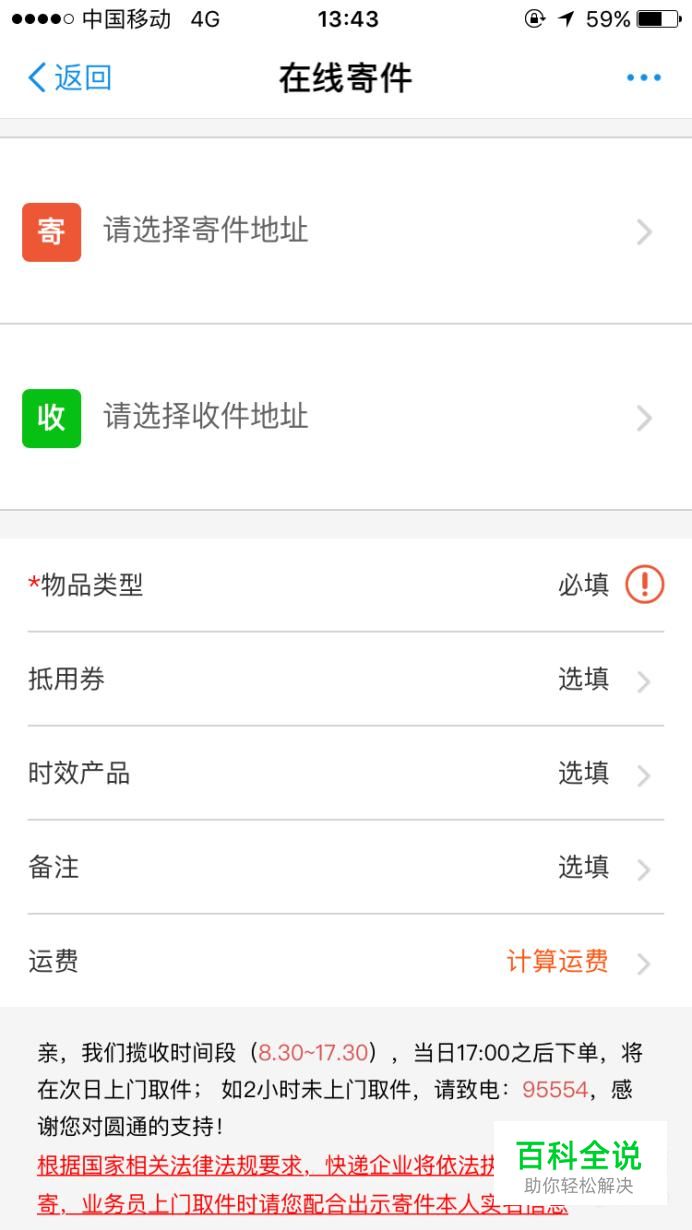Image resolution: width=692 pixels, height=1230 pixels.
Task: Choose the recipient address 请选择收件地址
Action: point(346,417)
